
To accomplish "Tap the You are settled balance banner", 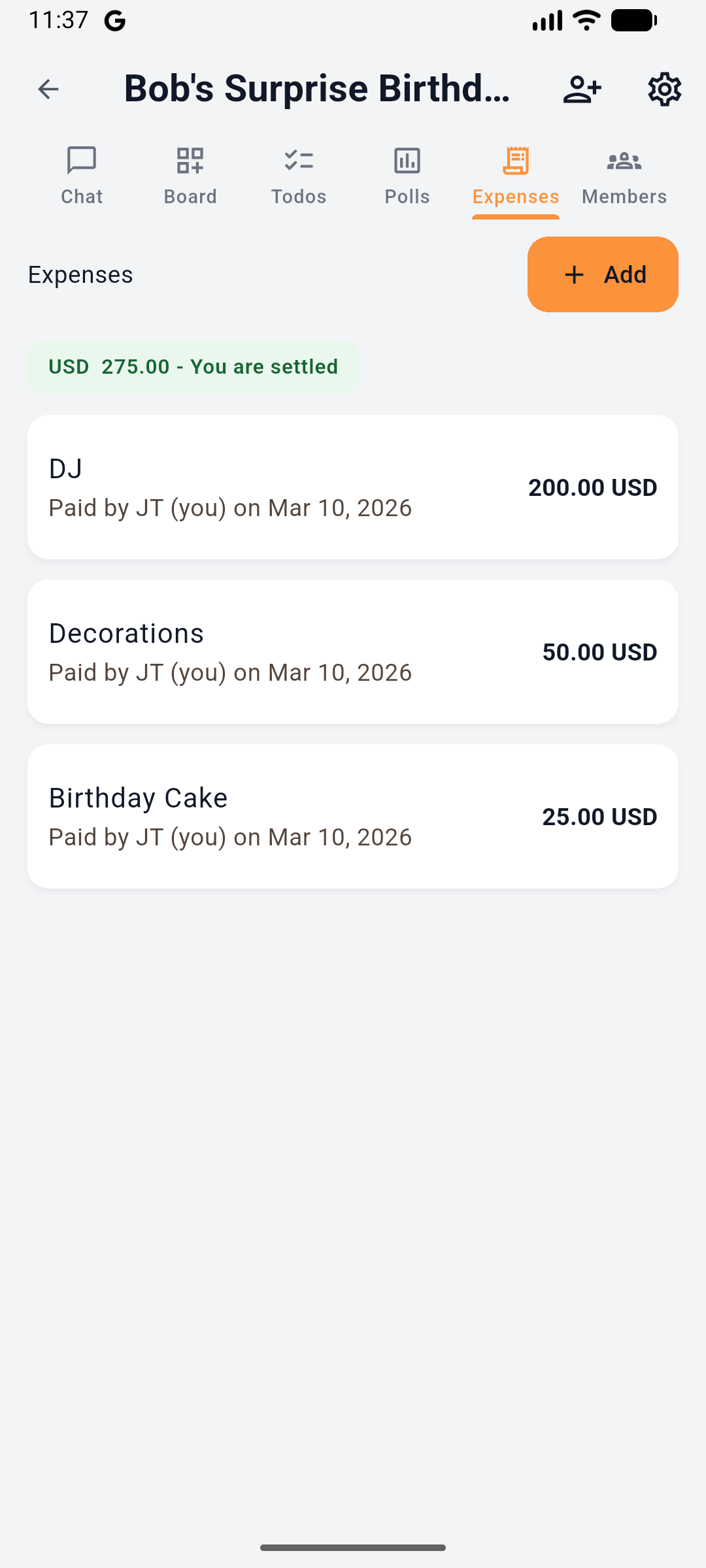I will click(x=192, y=367).
